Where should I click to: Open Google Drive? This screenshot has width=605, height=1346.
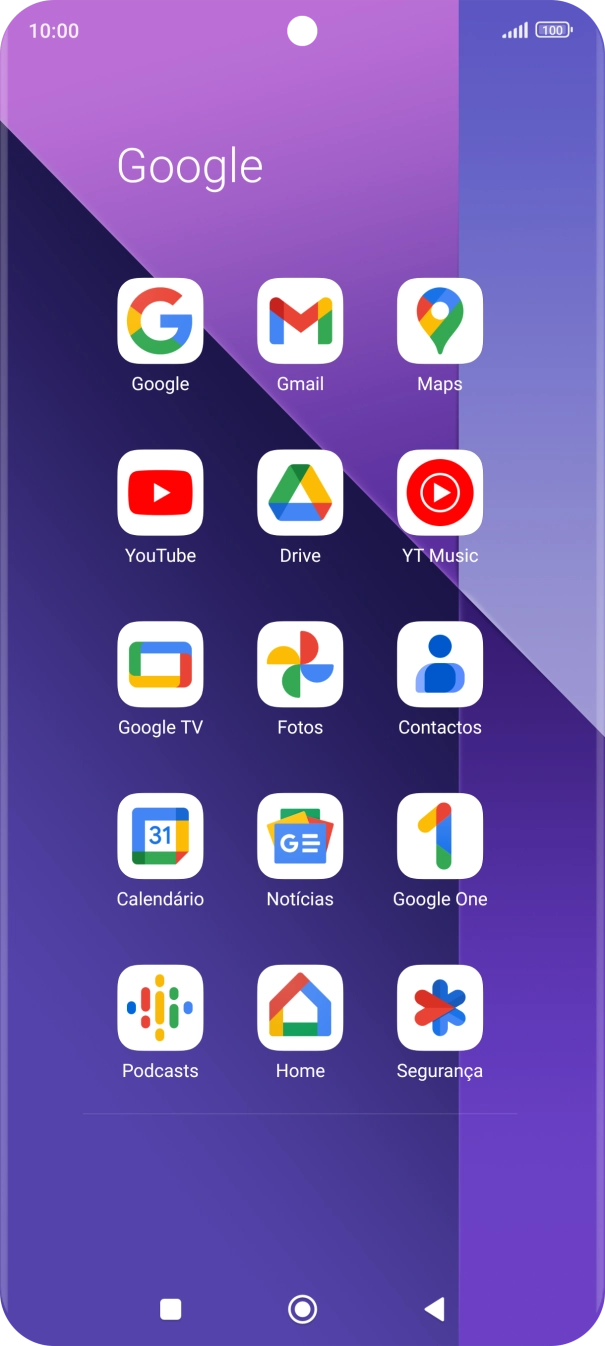pyautogui.click(x=300, y=493)
